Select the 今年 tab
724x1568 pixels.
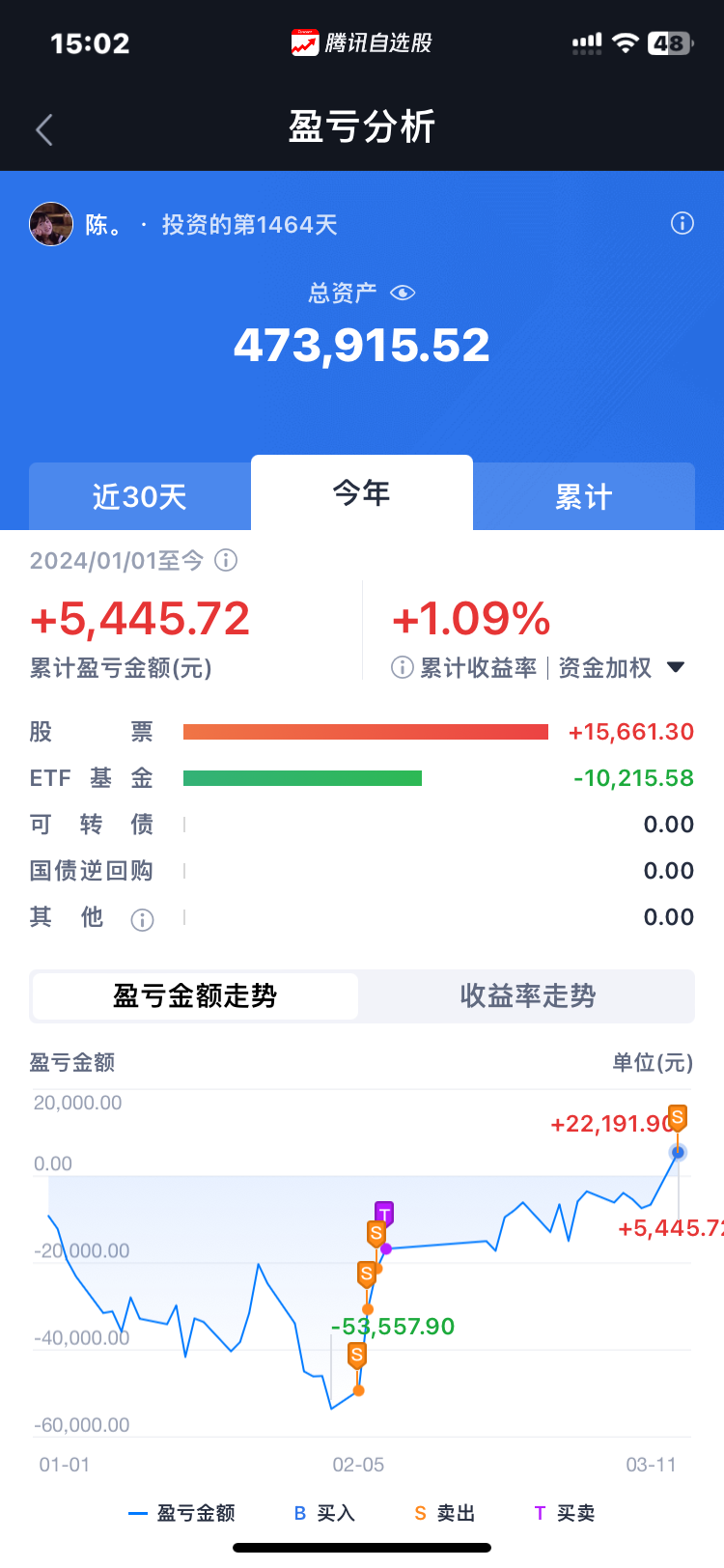tap(362, 492)
